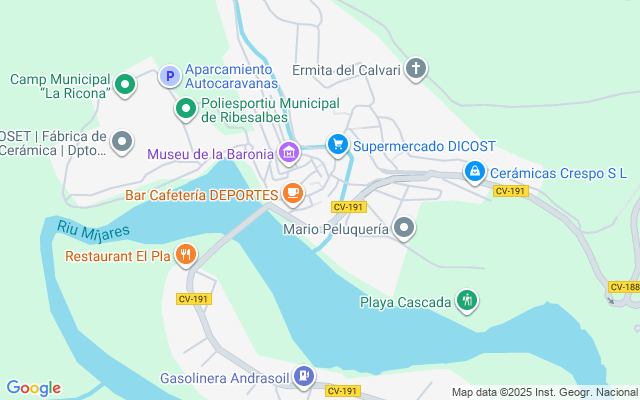Tap the Mario Peluquería pin

point(404,227)
